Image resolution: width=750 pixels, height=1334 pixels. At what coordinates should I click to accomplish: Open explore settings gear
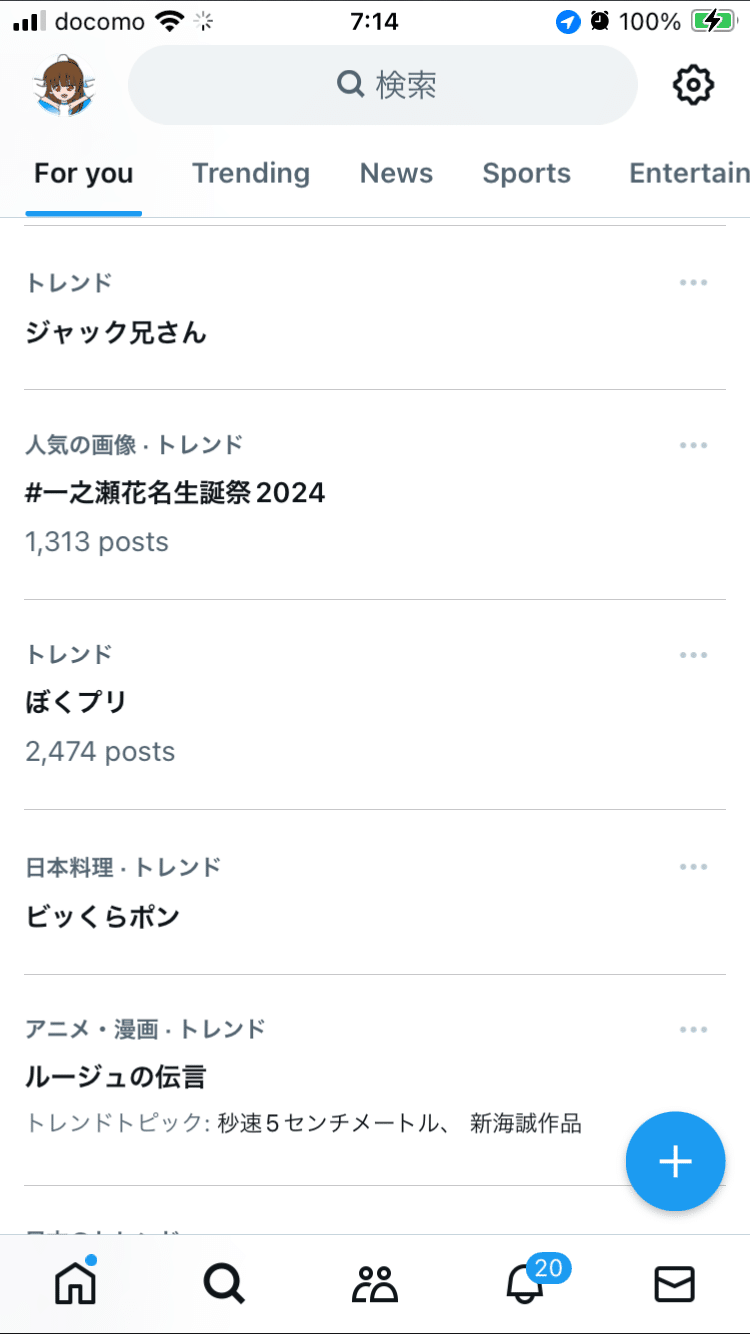692,85
